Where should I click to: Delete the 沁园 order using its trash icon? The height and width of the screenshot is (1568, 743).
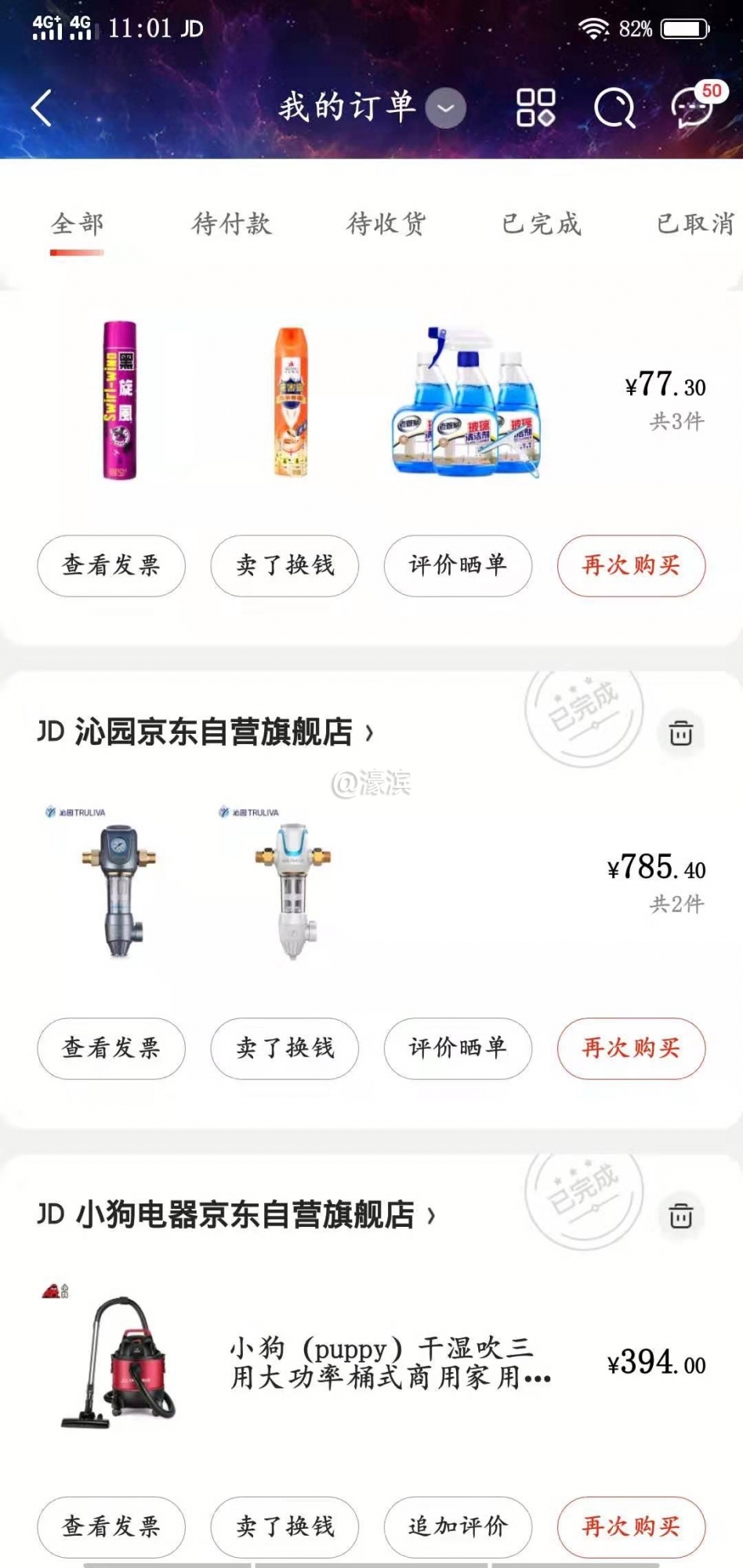coord(680,733)
